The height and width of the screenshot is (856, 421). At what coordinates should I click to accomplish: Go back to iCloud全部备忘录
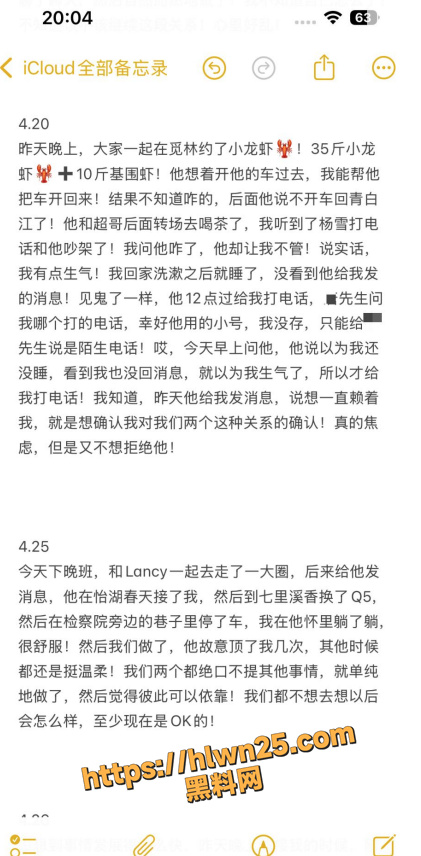click(84, 68)
